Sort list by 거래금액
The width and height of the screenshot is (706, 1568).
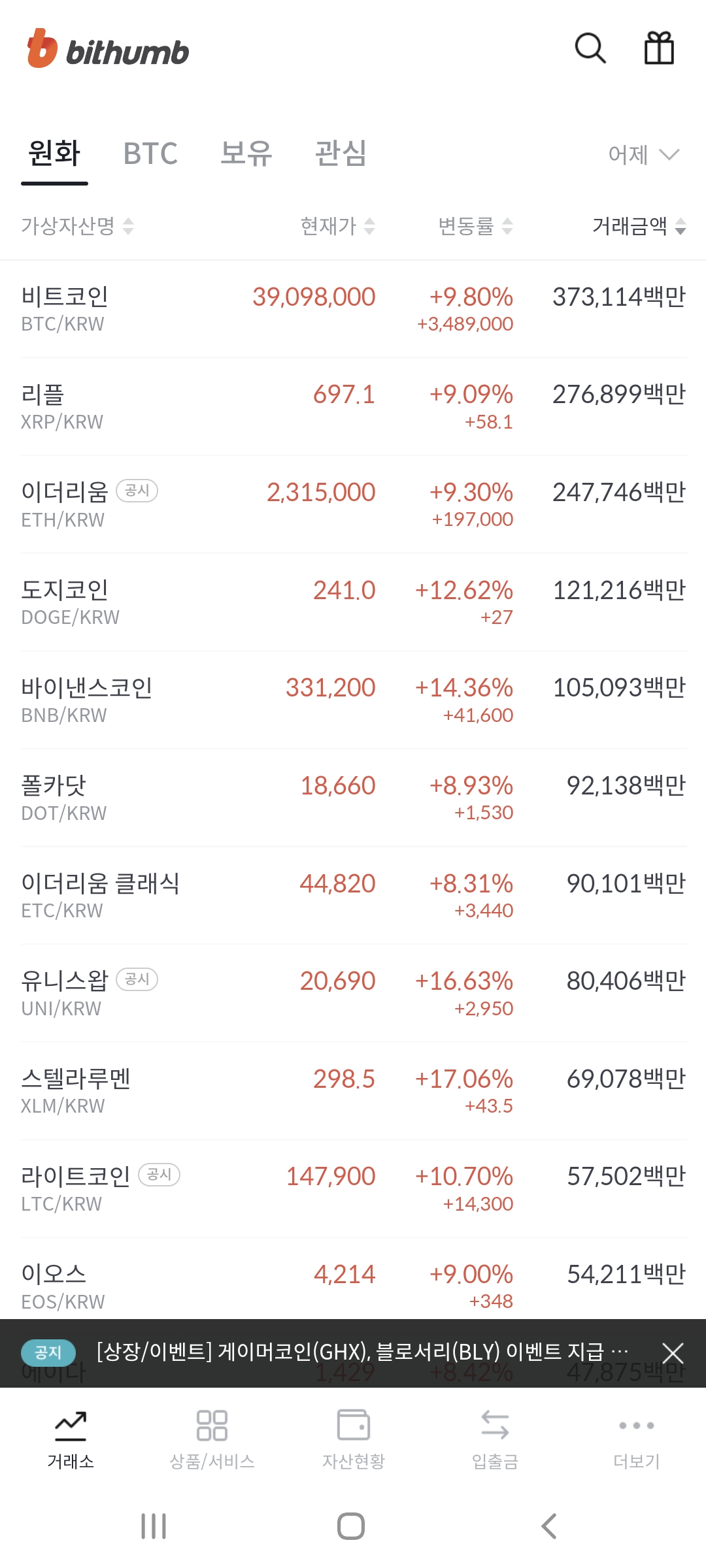[639, 226]
